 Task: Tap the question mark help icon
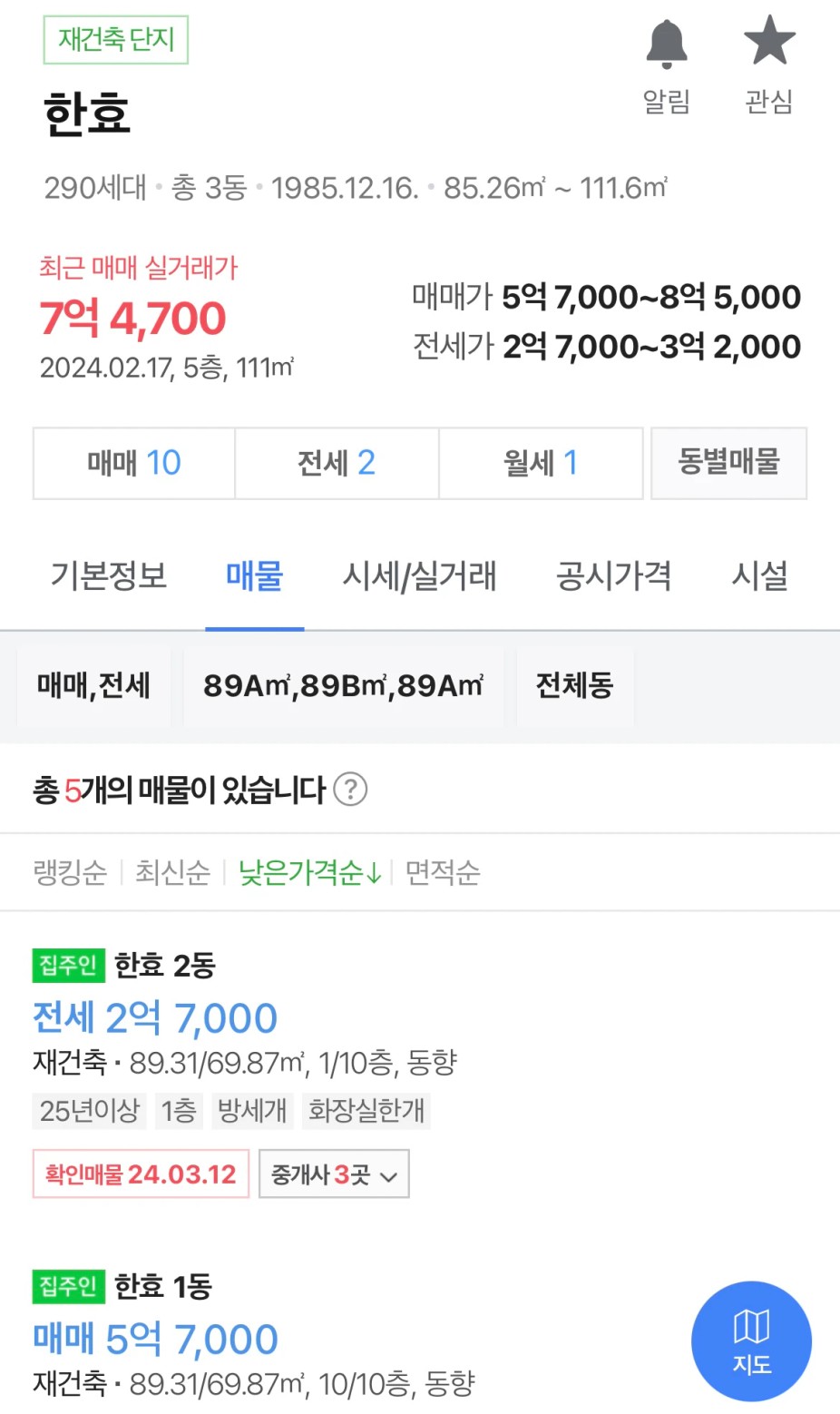[x=350, y=789]
